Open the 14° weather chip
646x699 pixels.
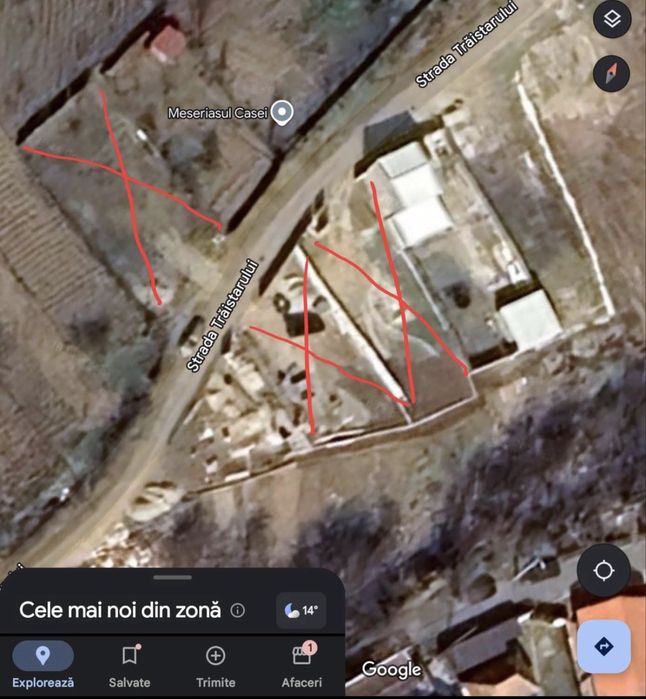tap(301, 610)
